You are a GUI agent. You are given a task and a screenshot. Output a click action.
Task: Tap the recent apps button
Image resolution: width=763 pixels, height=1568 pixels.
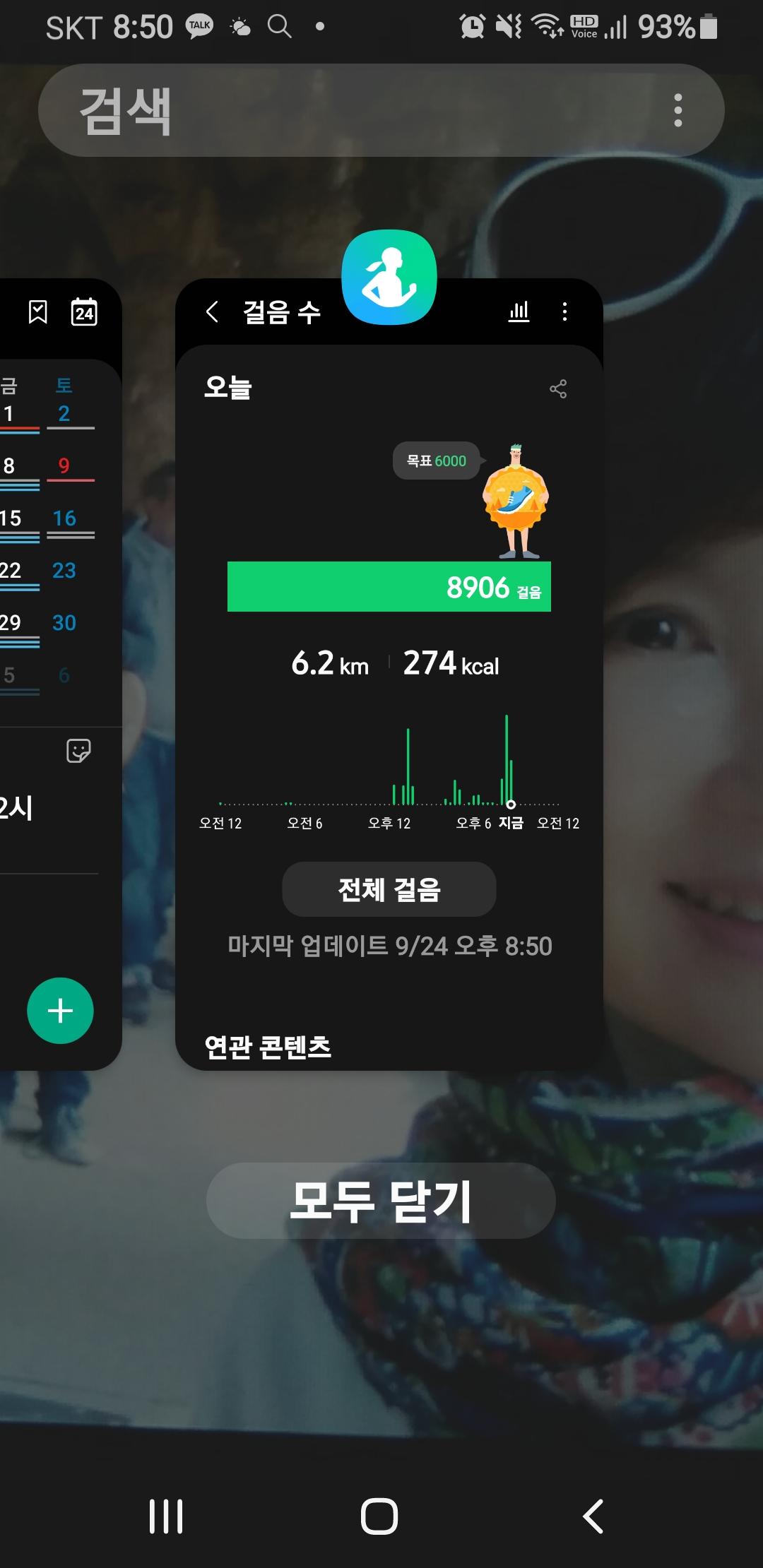166,1516
